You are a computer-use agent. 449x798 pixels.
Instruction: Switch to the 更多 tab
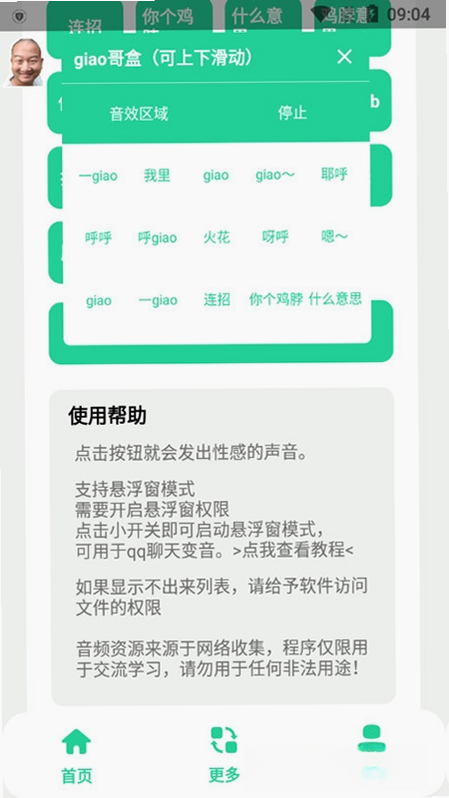(224, 754)
